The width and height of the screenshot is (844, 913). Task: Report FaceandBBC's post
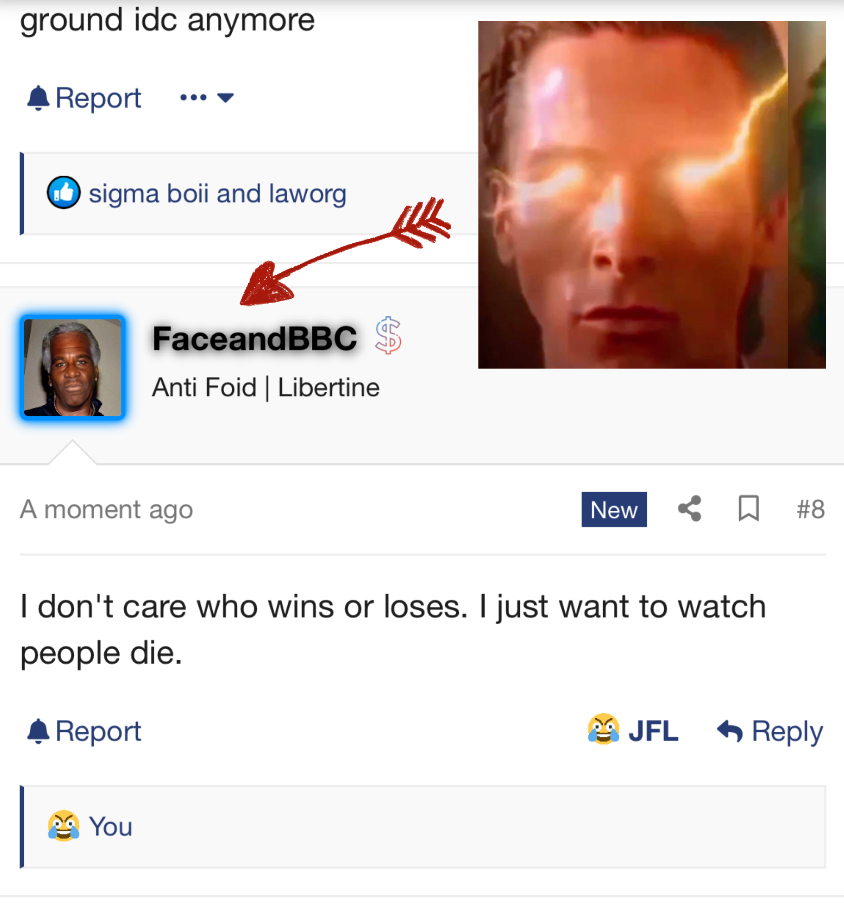84,731
